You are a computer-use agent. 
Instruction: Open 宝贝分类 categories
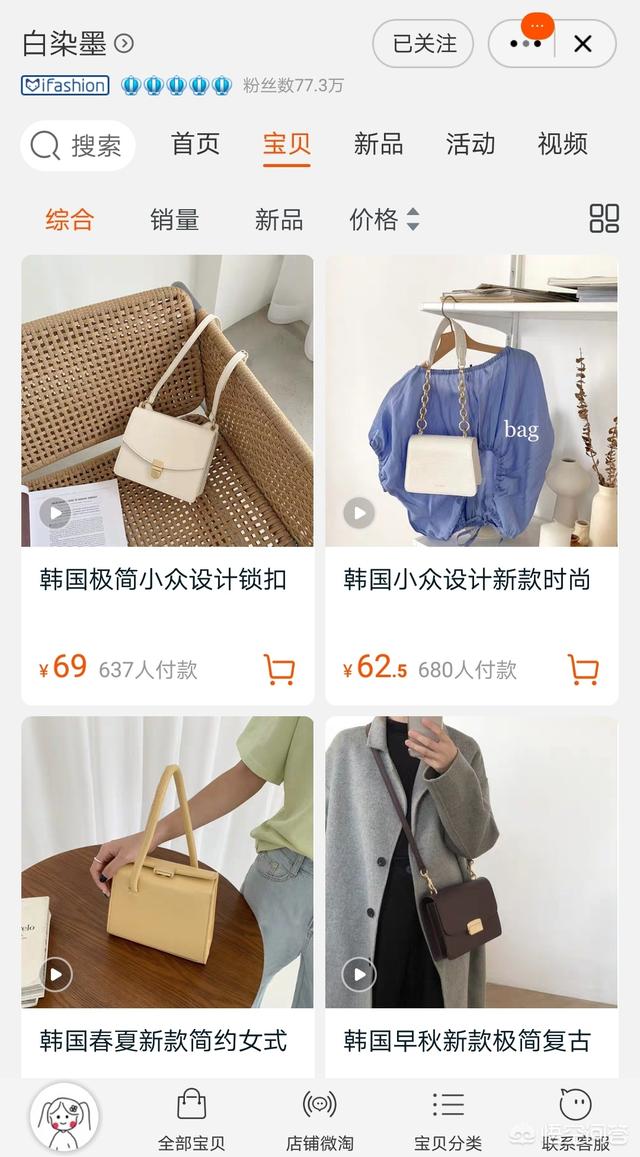tap(448, 1119)
